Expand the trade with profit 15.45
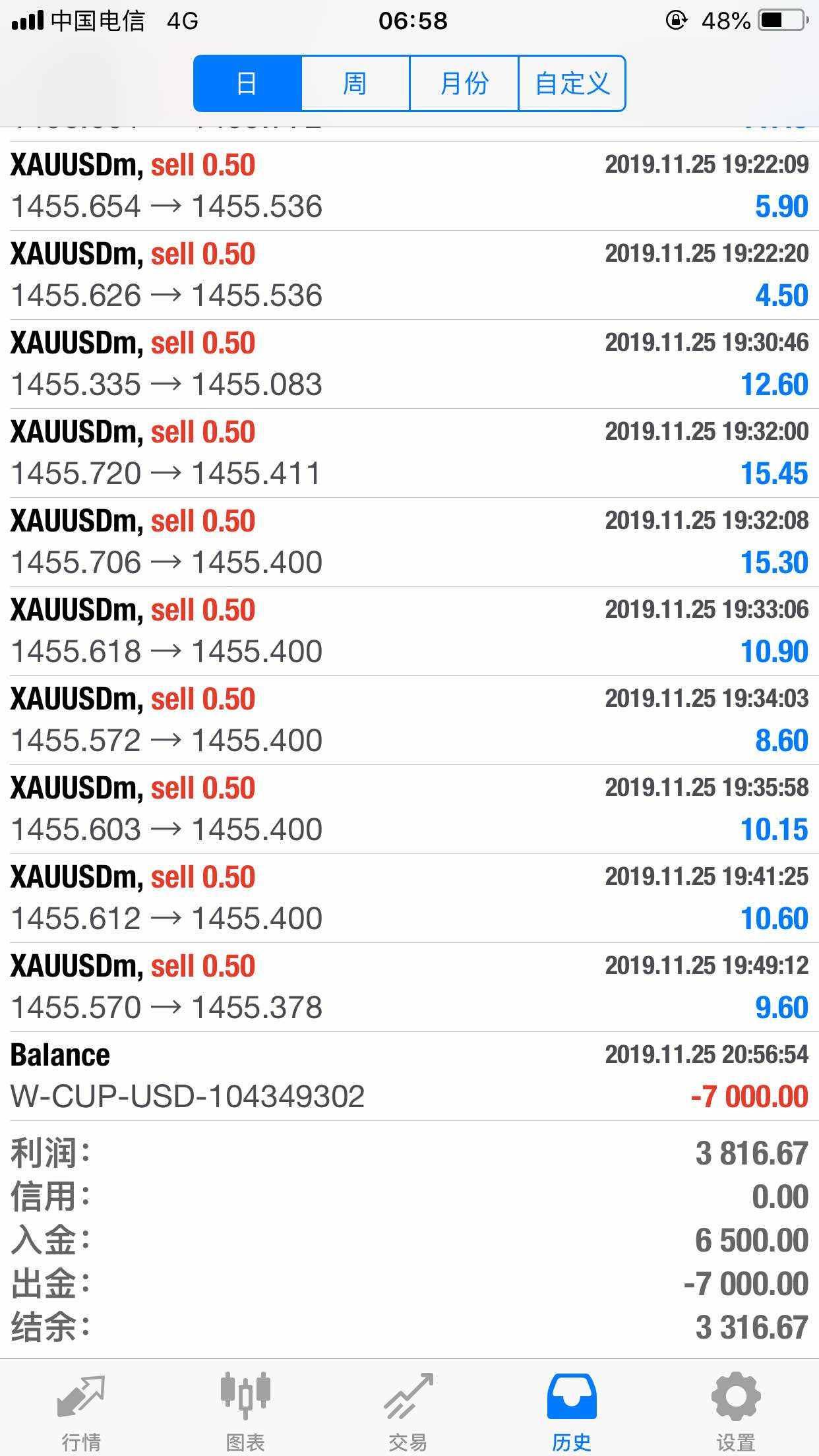819x1456 pixels. pos(409,453)
